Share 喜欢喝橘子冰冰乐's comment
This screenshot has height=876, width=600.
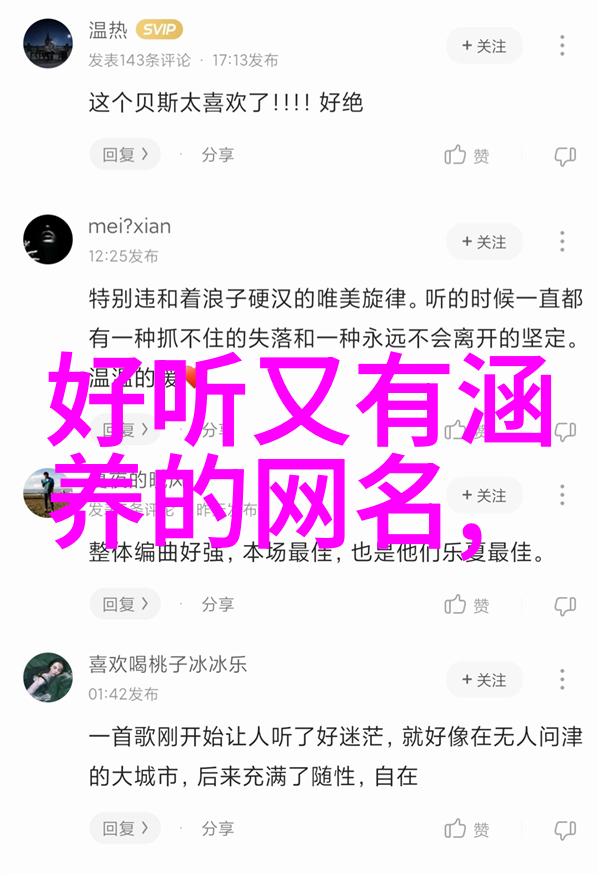coord(217,829)
